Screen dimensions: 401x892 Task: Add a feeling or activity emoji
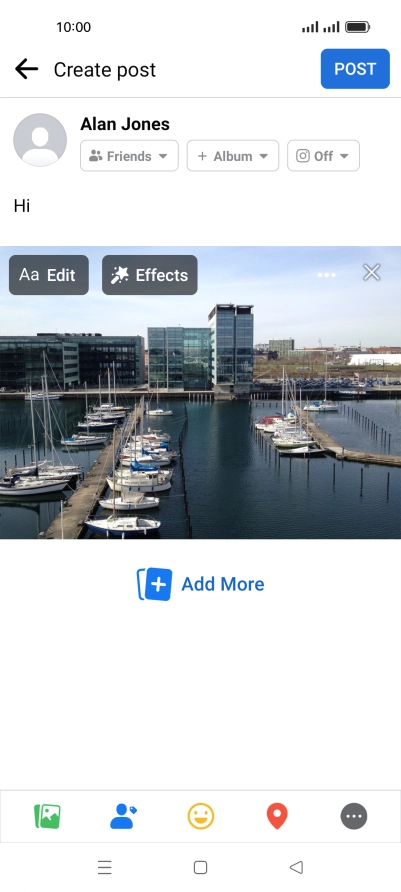200,816
